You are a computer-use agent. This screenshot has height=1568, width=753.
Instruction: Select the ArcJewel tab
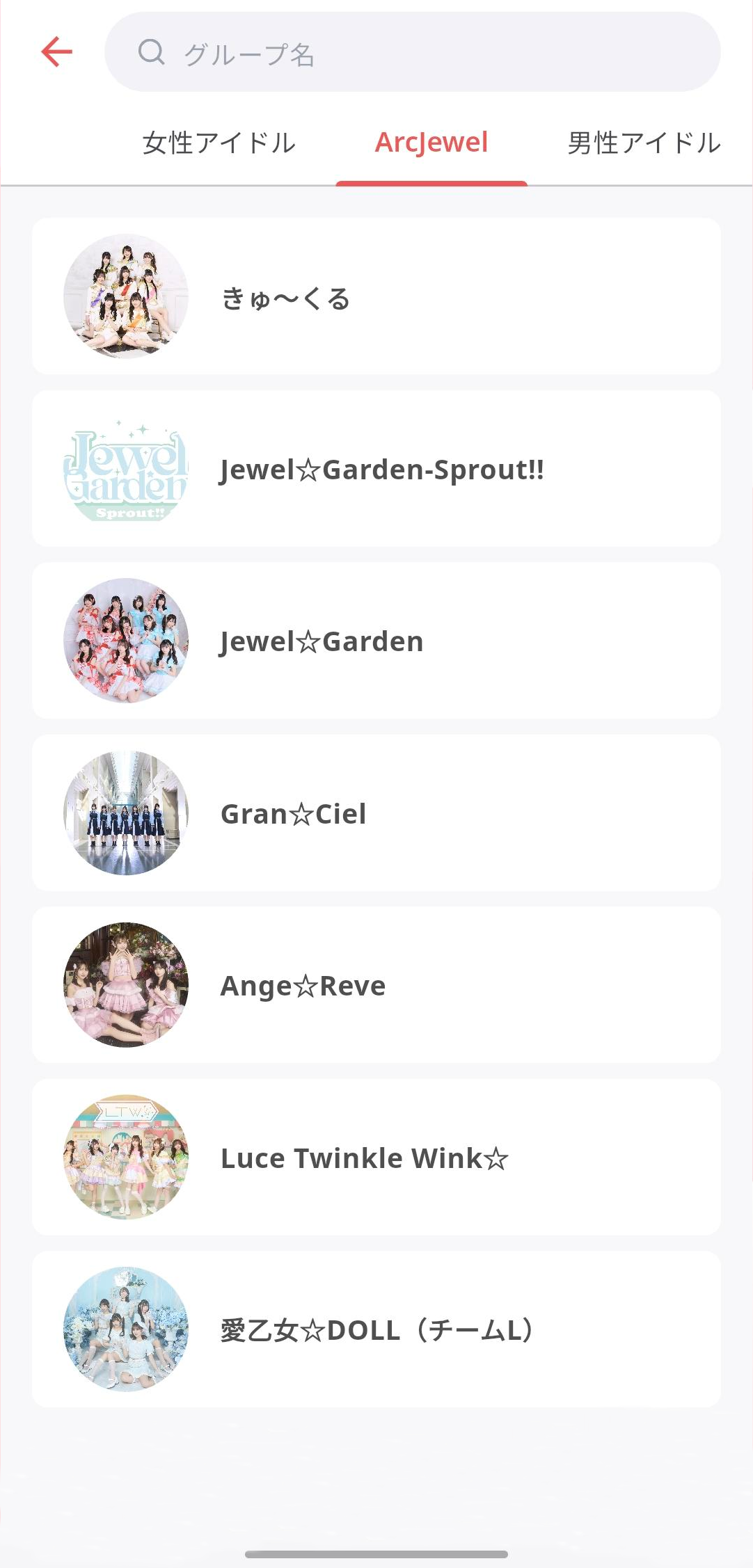(x=431, y=143)
